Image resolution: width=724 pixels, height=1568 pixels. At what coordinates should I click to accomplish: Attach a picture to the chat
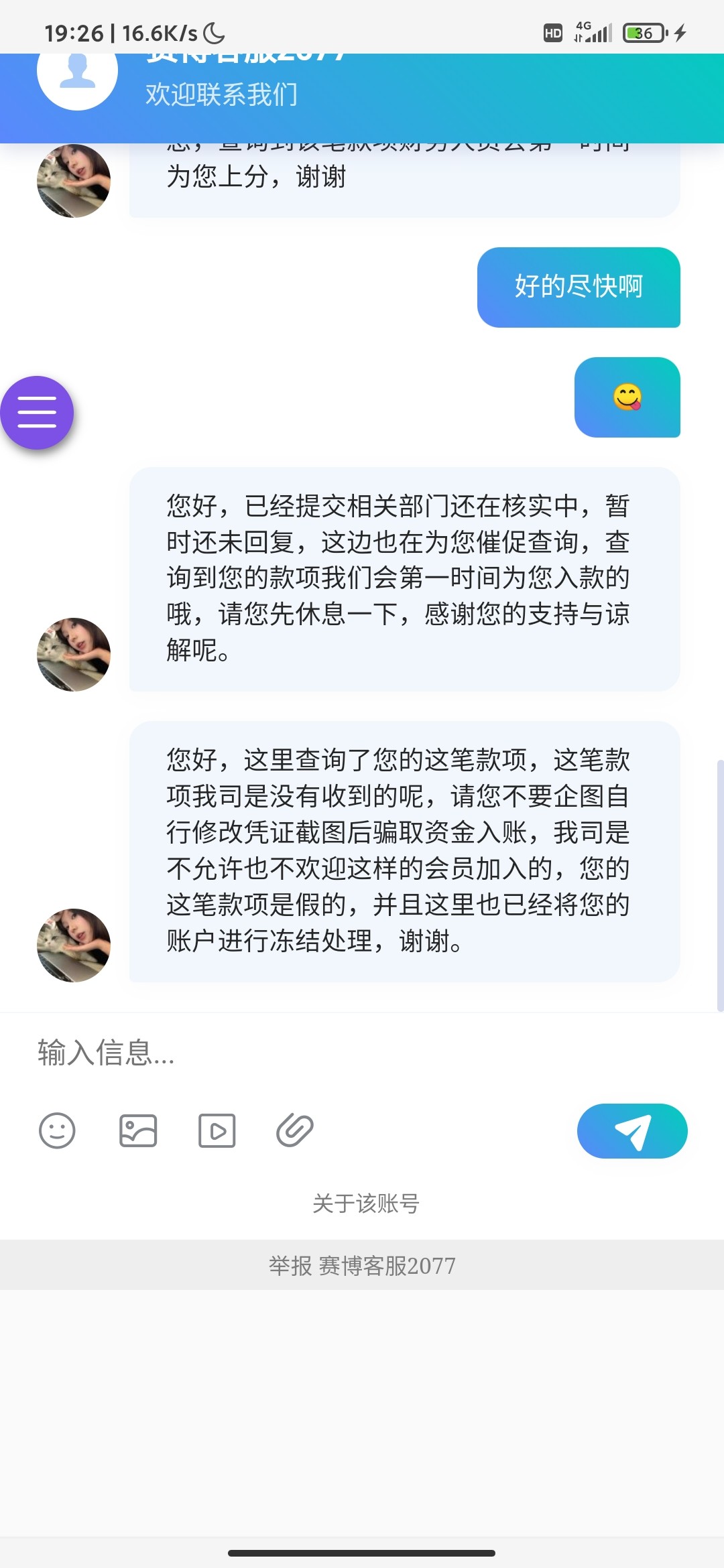[x=138, y=1131]
